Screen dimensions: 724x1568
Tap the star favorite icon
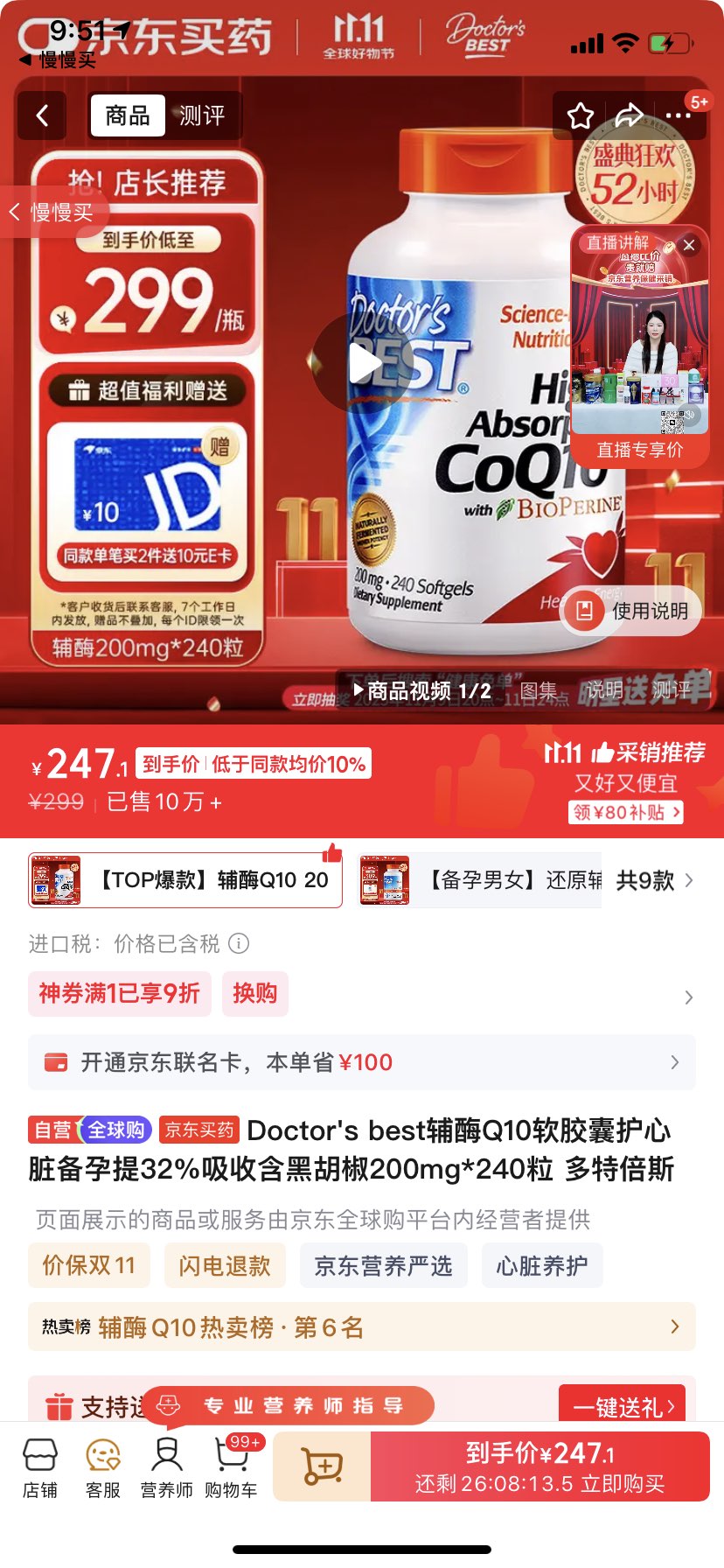(580, 115)
